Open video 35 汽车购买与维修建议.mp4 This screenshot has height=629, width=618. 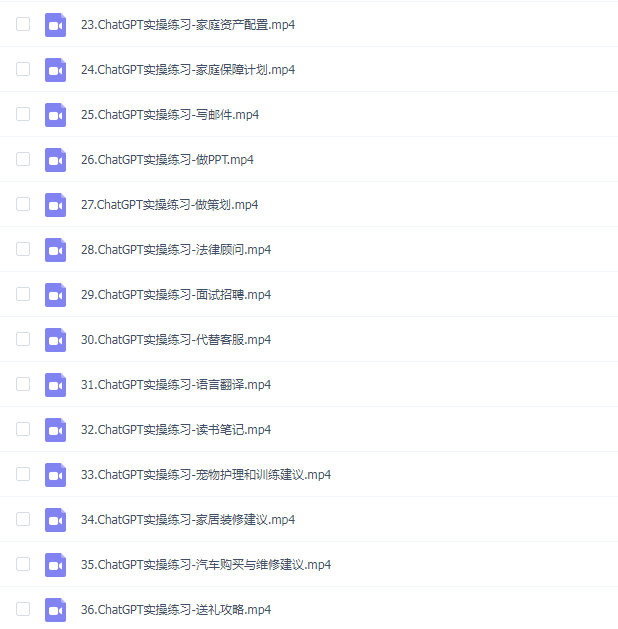(x=206, y=565)
